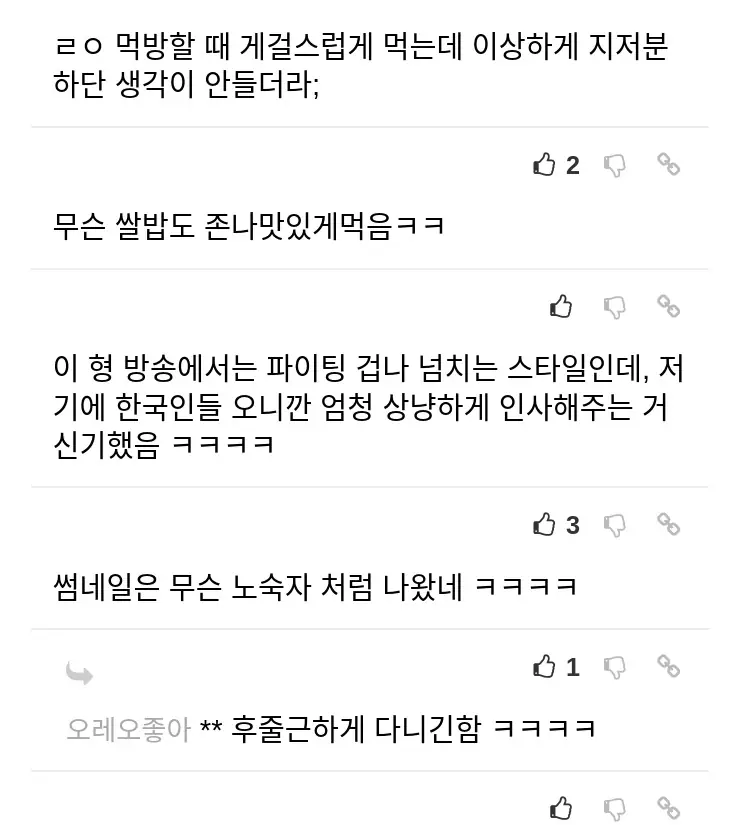The width and height of the screenshot is (740, 825).
Task: Open link icon for "이 형 방송에서는" comment
Action: click(x=668, y=306)
